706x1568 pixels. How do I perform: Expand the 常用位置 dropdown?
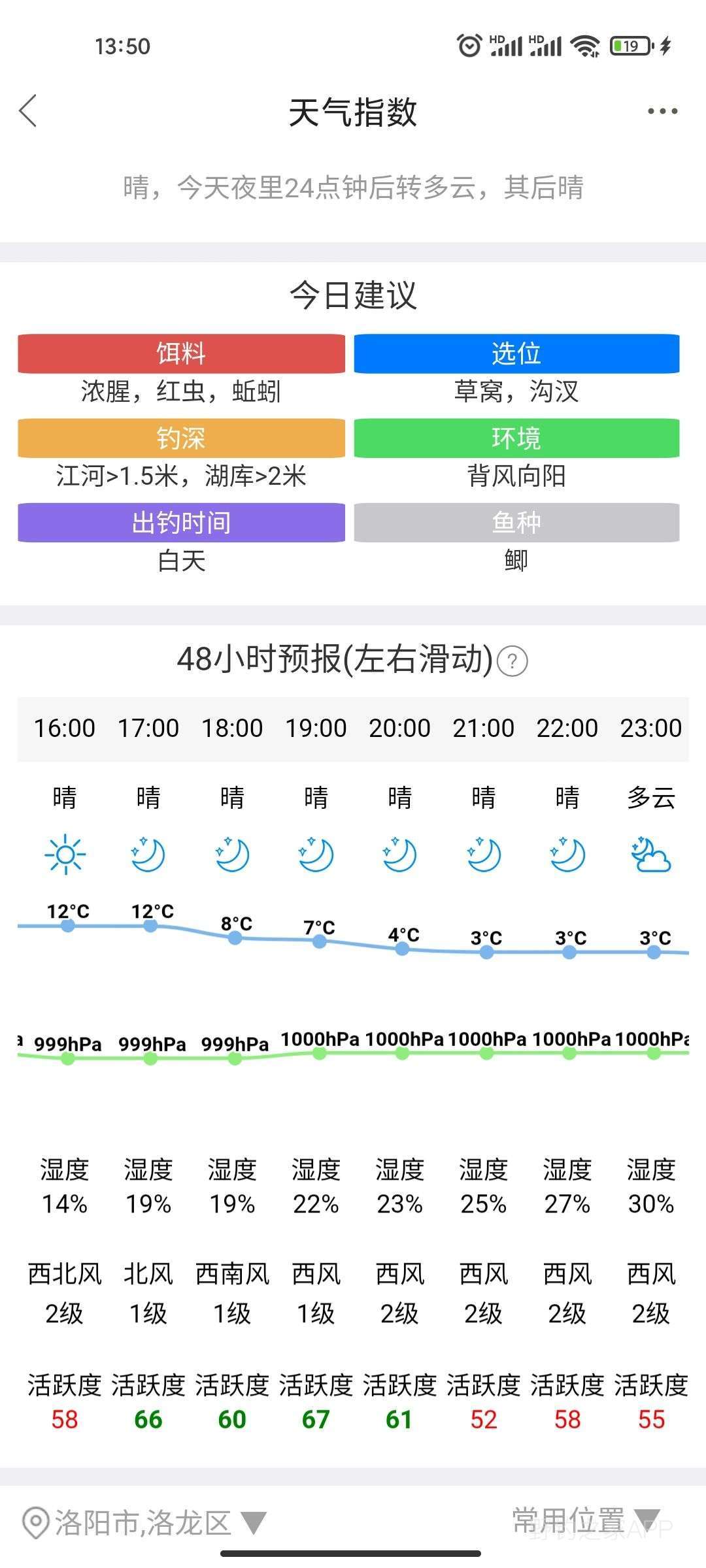pos(586,1520)
